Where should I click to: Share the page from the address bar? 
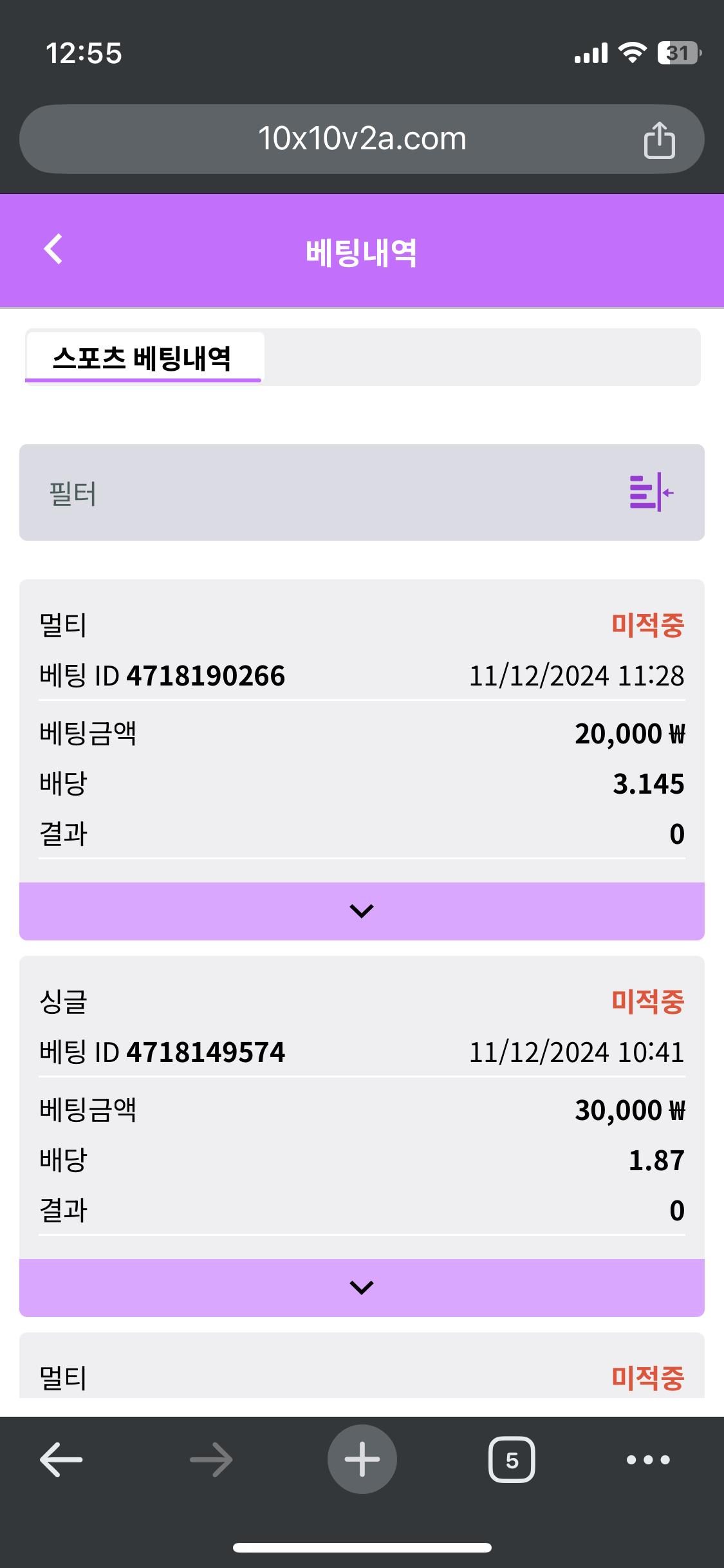[659, 140]
